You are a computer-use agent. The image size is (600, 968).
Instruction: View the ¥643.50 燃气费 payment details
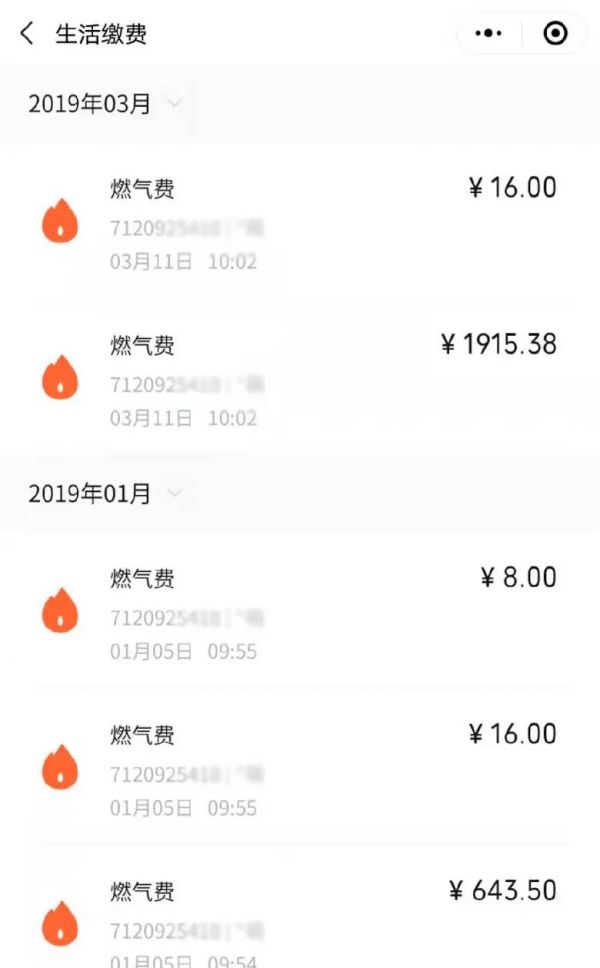click(300, 920)
